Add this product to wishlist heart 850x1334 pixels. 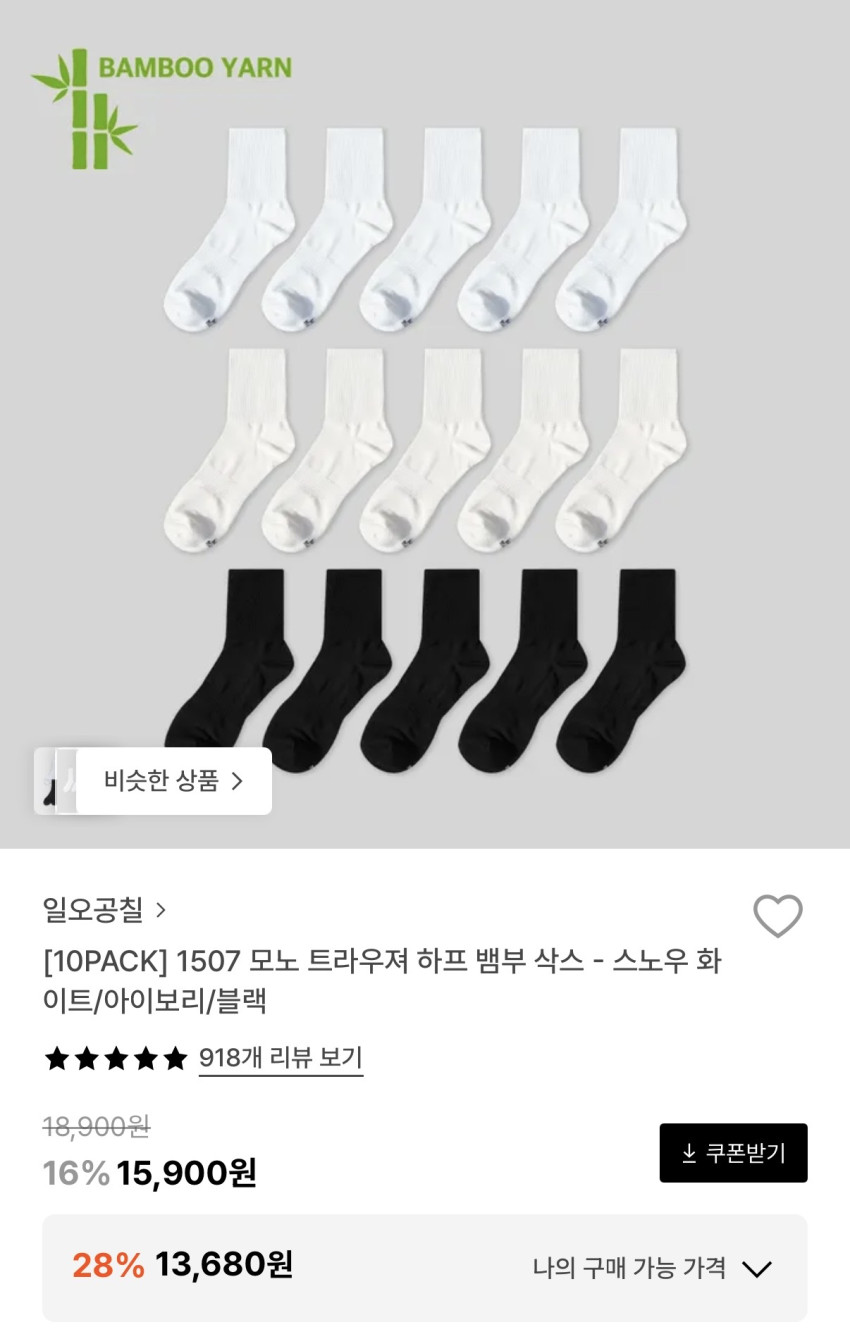click(x=777, y=915)
